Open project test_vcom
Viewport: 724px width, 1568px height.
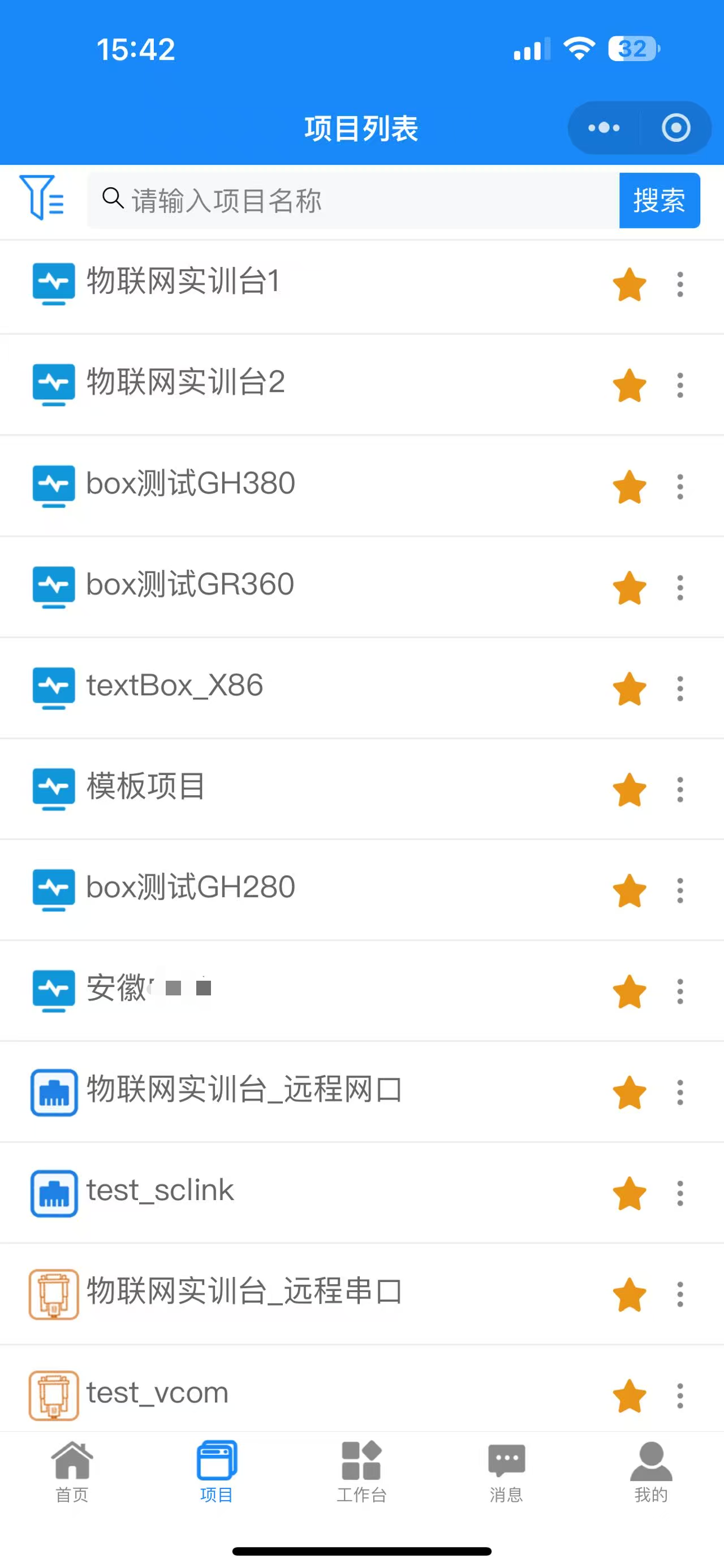pyautogui.click(x=157, y=1393)
